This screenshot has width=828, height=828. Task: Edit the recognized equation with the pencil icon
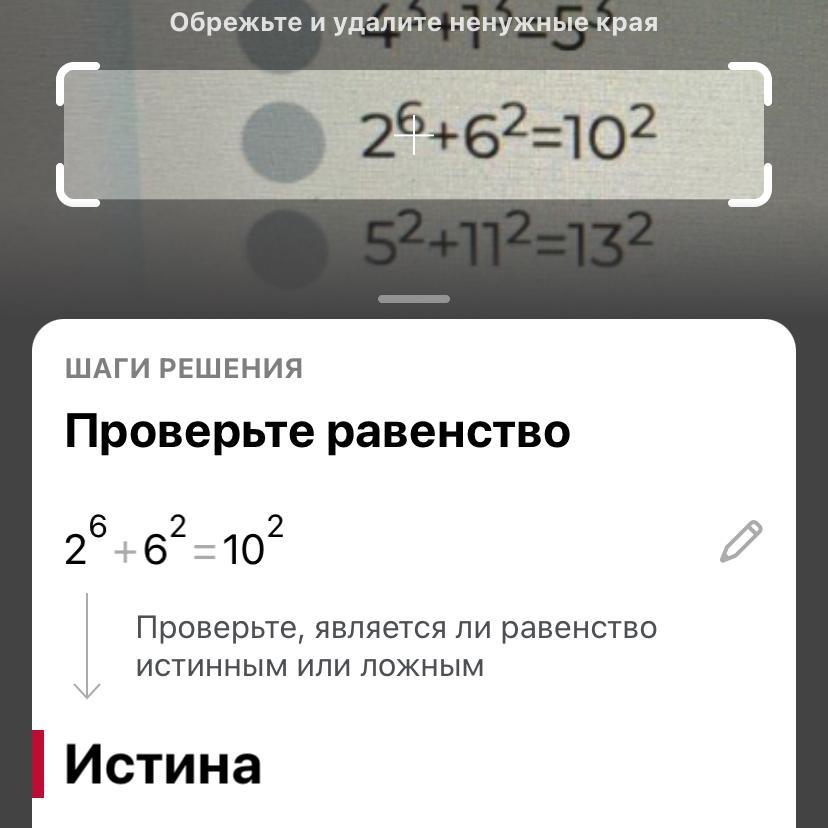point(741,541)
